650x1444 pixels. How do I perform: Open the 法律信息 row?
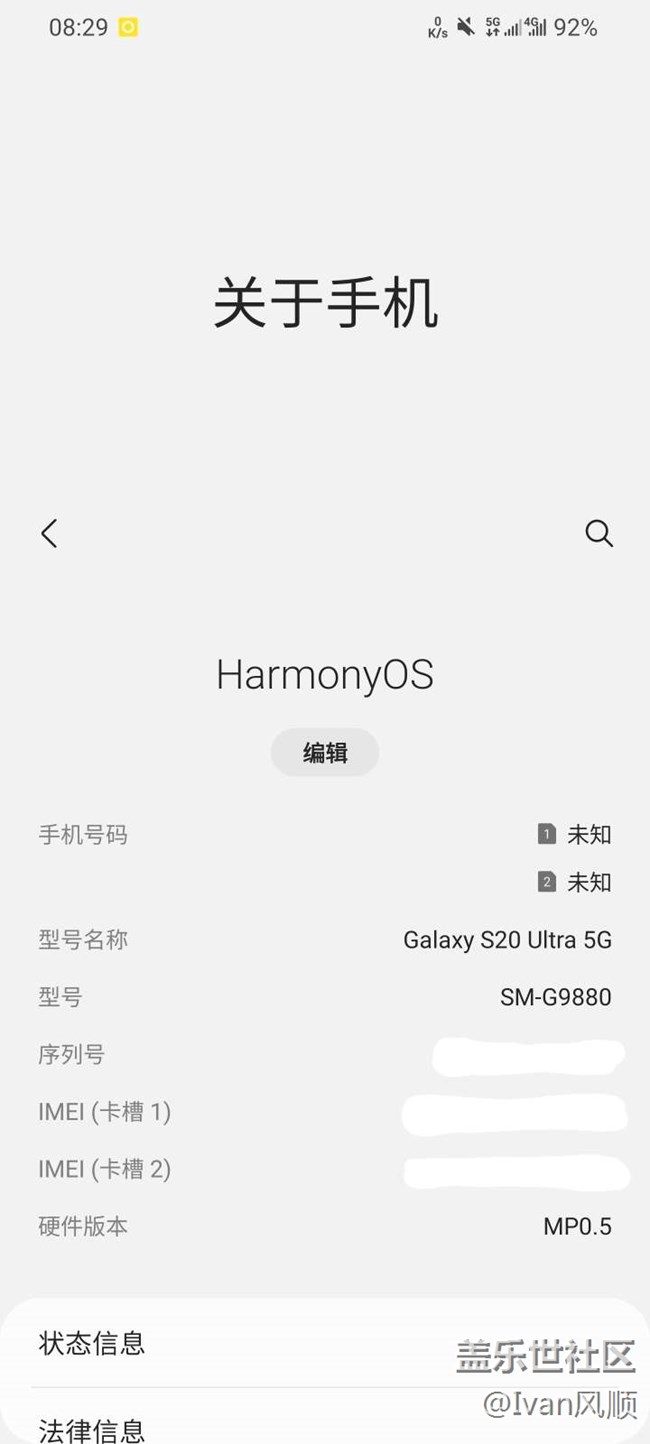click(x=325, y=1417)
